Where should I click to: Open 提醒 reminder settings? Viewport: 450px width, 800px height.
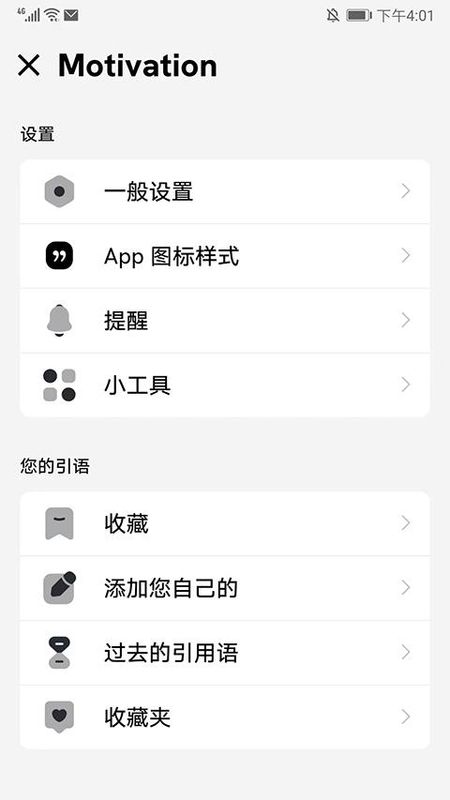click(x=224, y=320)
